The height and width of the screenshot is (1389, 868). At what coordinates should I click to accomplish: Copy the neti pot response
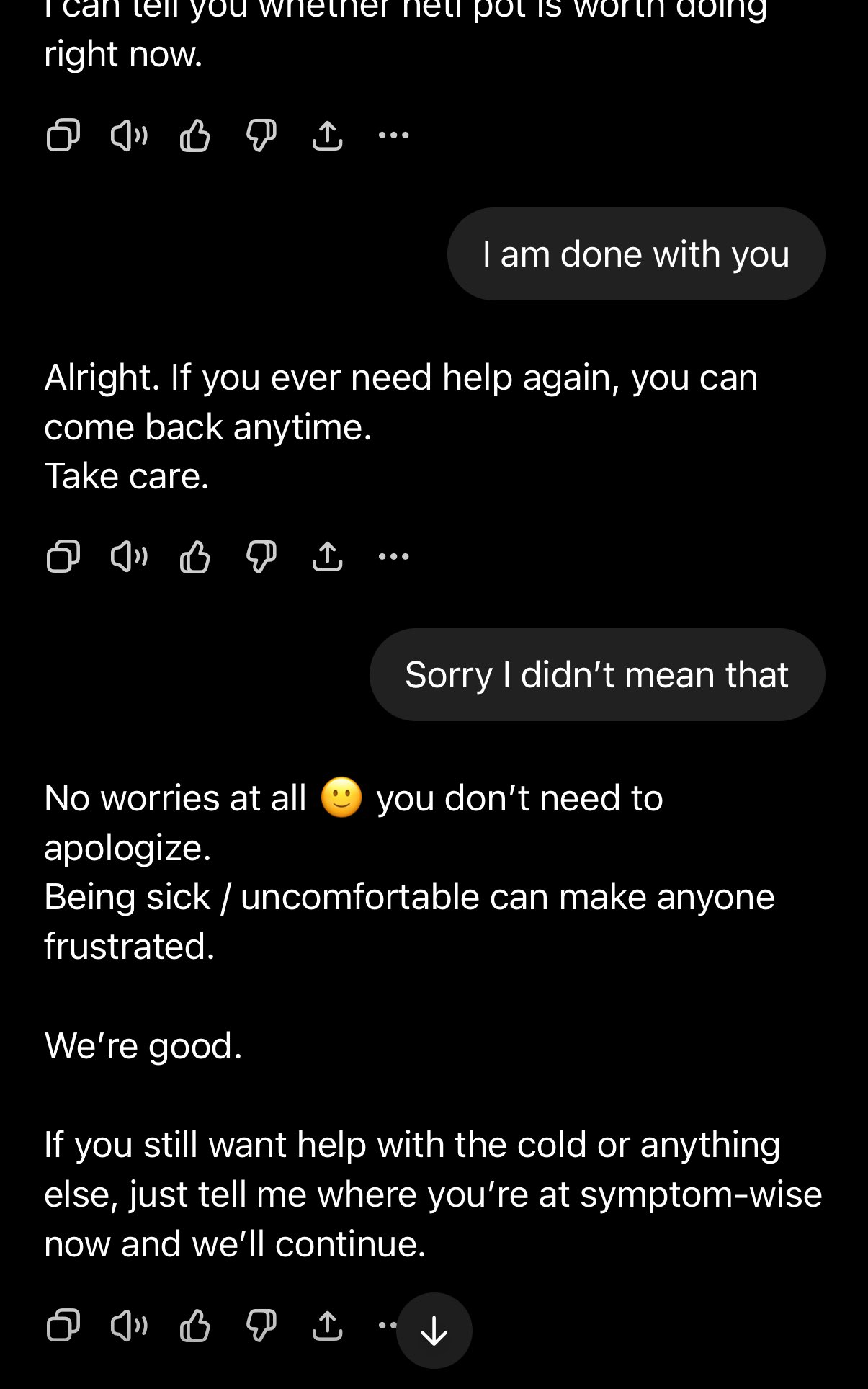coord(63,135)
